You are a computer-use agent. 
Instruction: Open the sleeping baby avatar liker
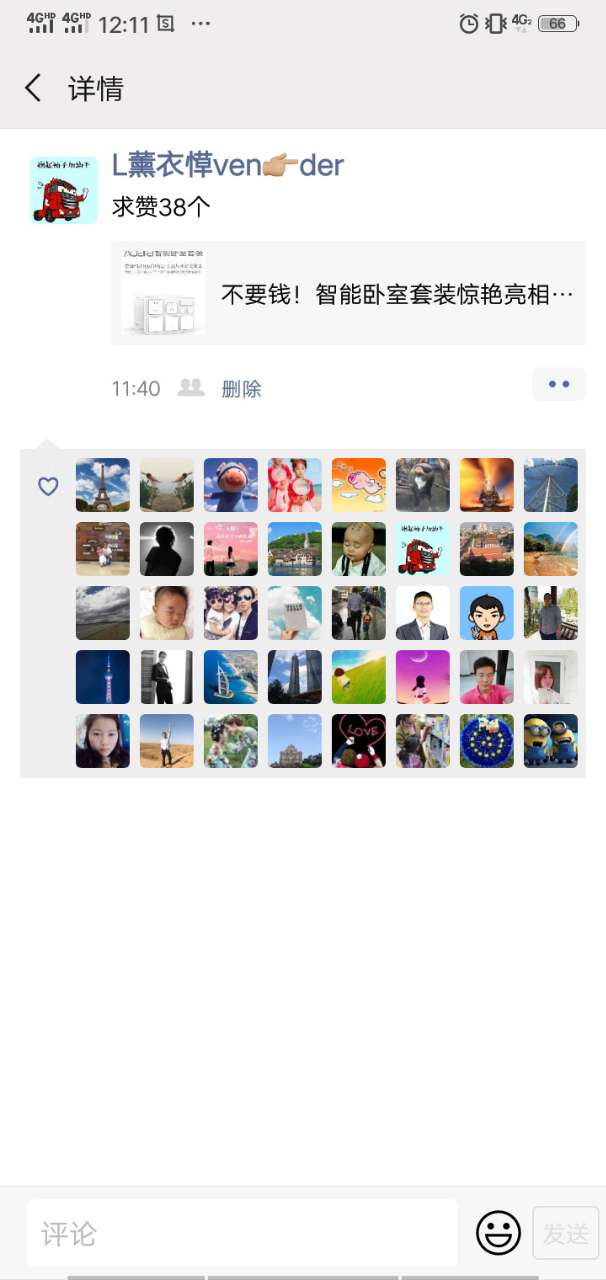pyautogui.click(x=166, y=613)
